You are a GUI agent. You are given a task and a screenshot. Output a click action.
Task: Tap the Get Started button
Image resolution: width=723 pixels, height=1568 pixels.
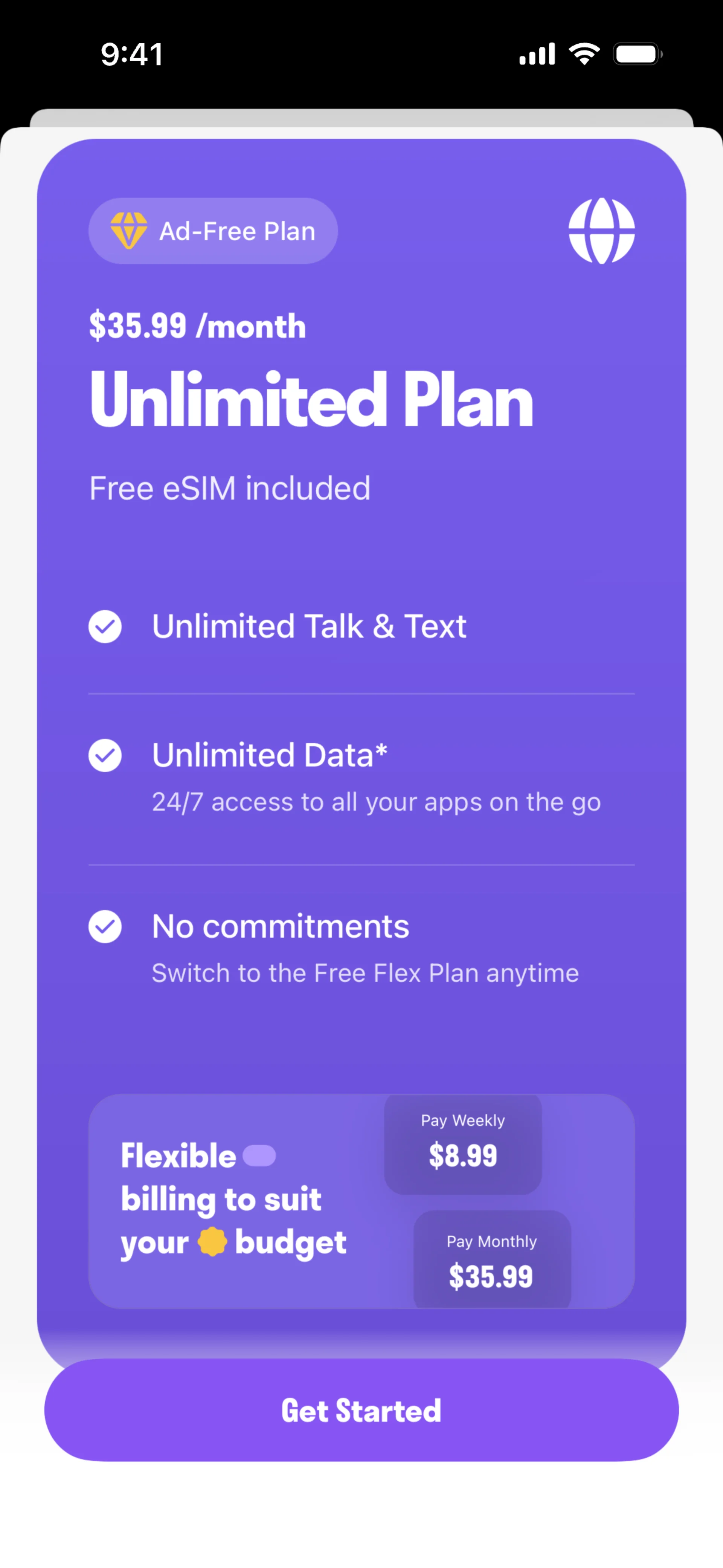click(x=361, y=1411)
